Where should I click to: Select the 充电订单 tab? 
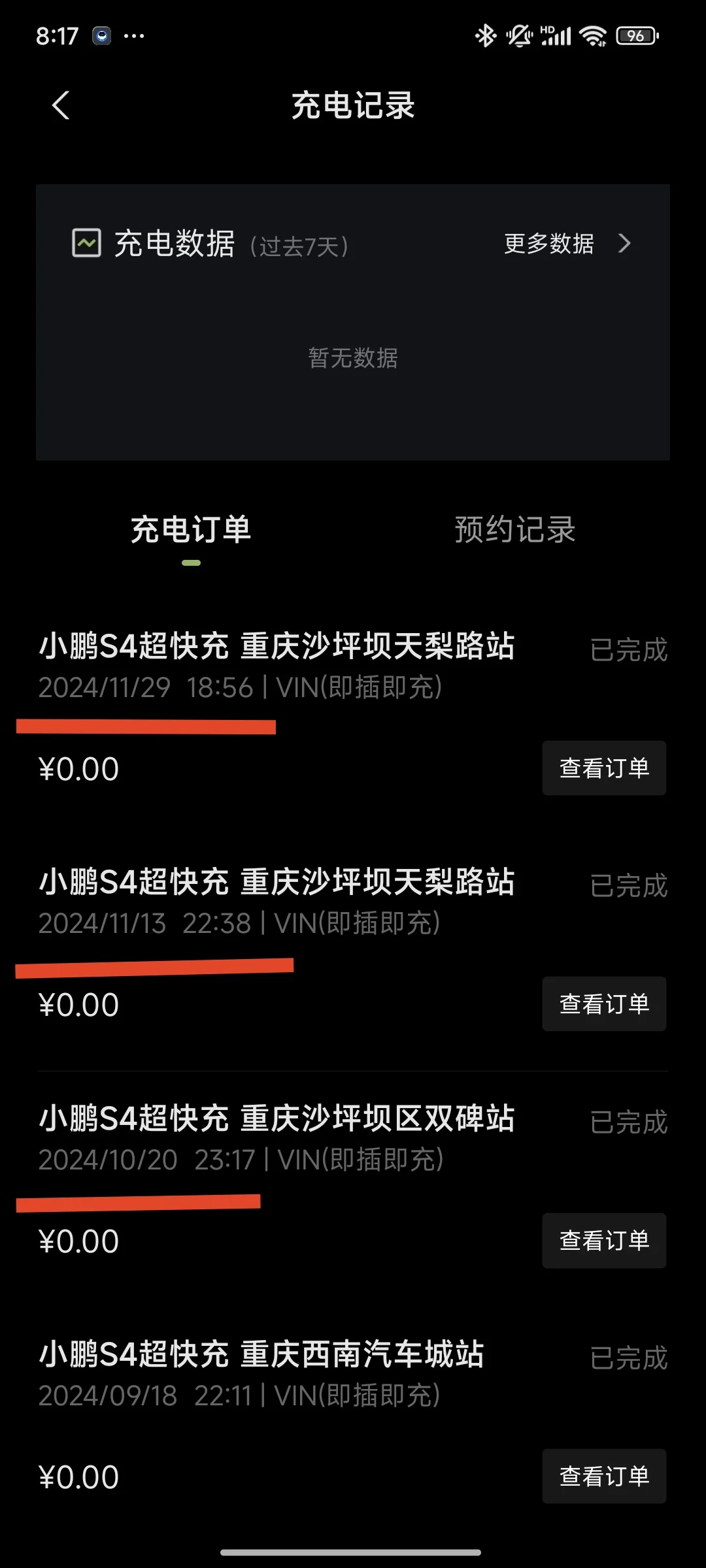click(x=191, y=529)
